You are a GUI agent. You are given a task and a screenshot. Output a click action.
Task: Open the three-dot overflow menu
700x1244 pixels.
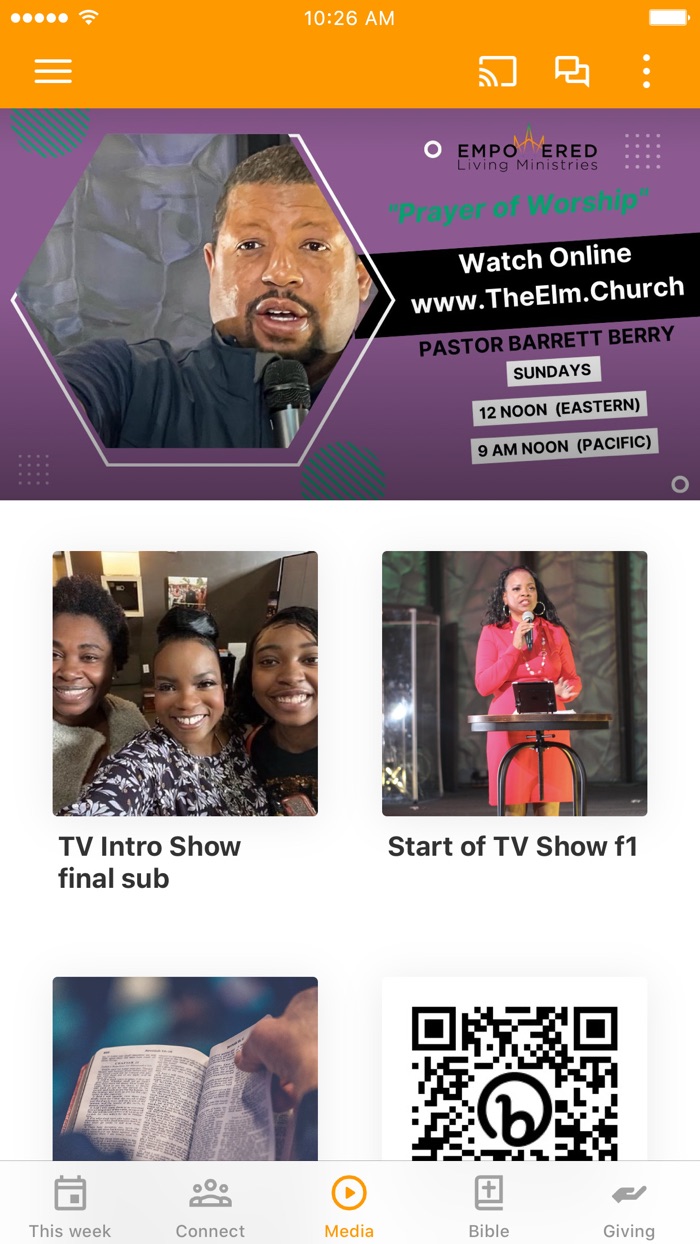(x=646, y=71)
